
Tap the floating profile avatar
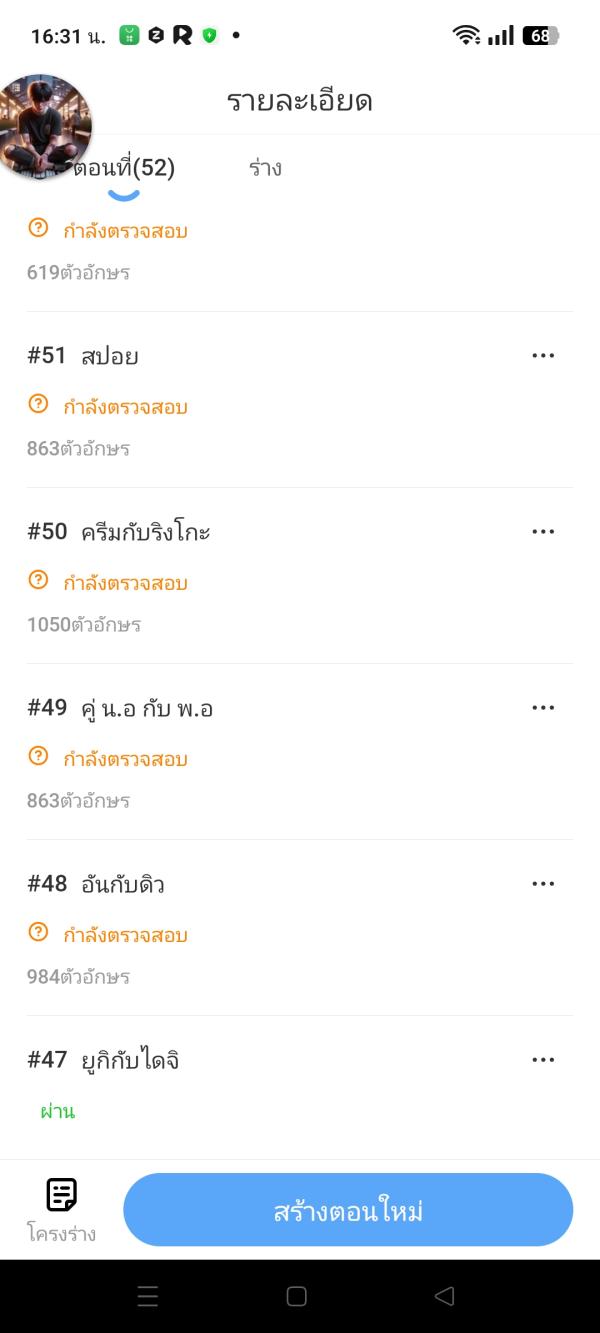46,124
